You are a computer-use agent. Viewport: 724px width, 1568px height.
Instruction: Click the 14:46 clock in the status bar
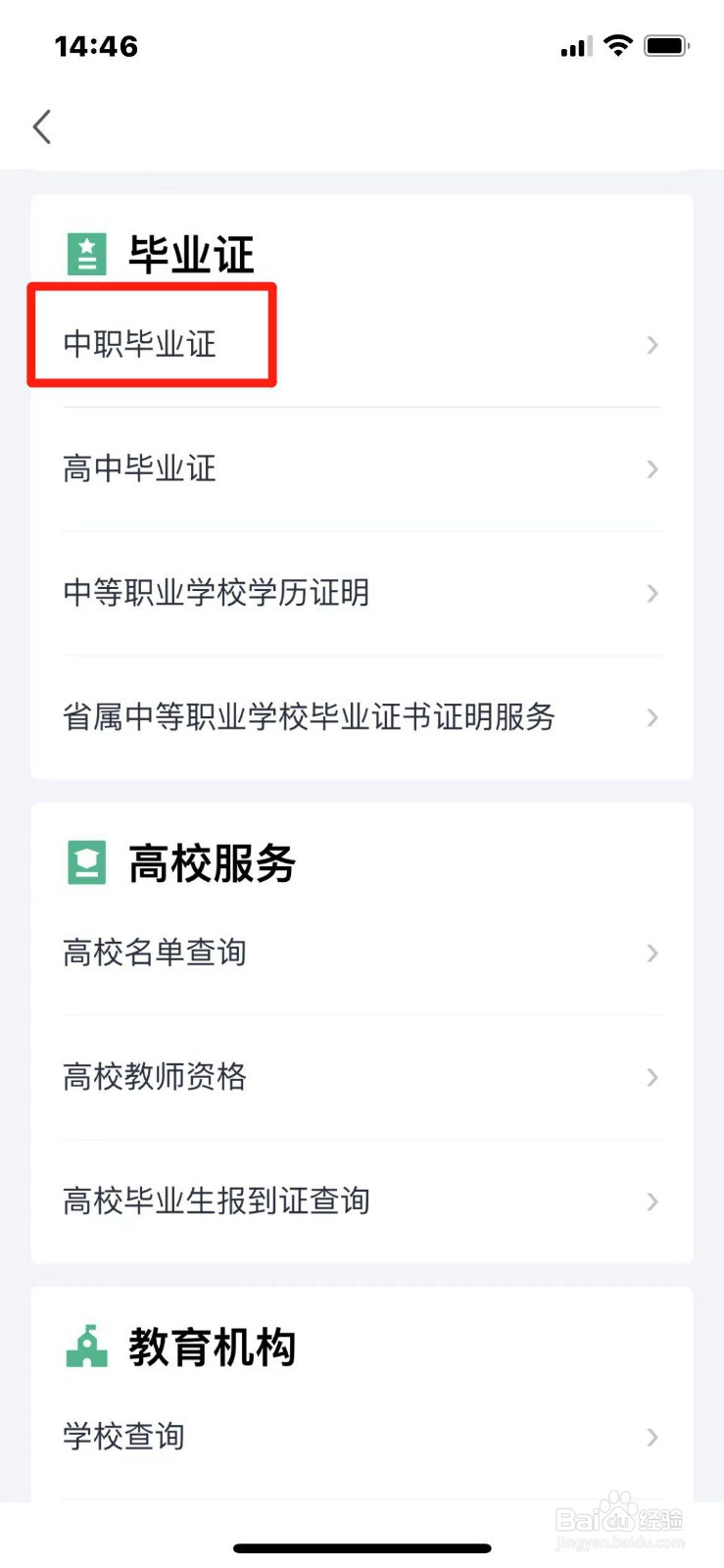(96, 45)
